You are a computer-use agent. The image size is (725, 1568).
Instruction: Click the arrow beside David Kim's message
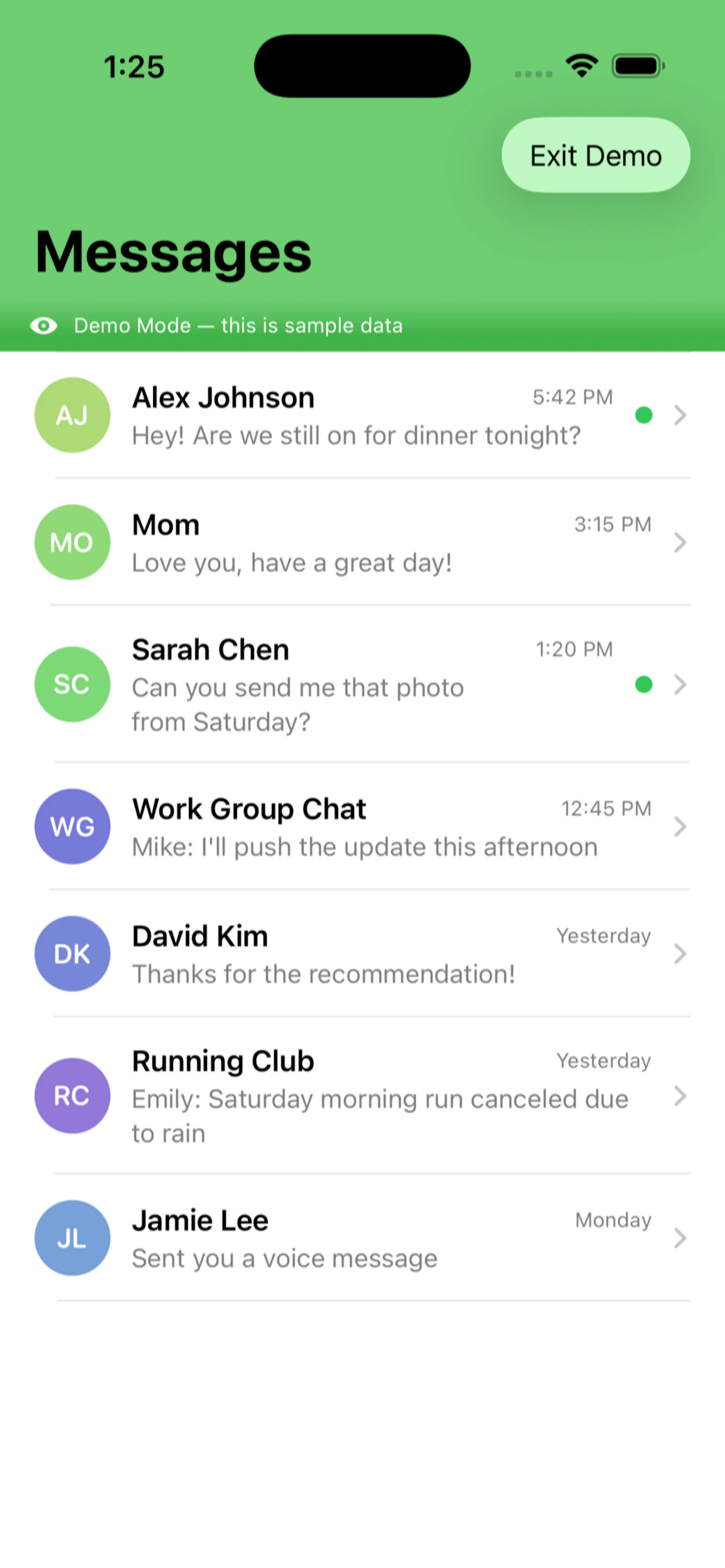[x=679, y=953]
